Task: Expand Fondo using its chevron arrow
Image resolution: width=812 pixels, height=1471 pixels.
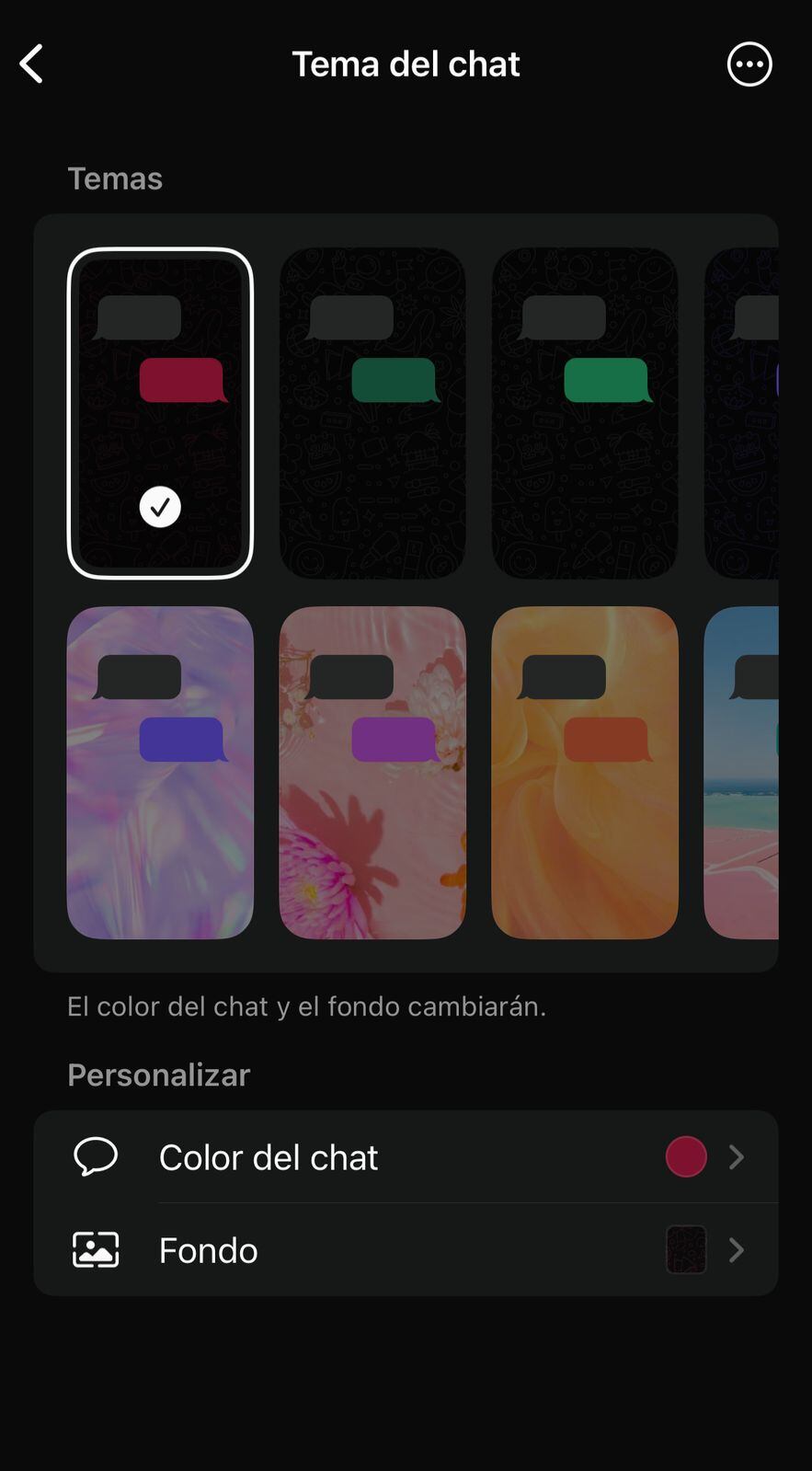Action: [x=735, y=1249]
